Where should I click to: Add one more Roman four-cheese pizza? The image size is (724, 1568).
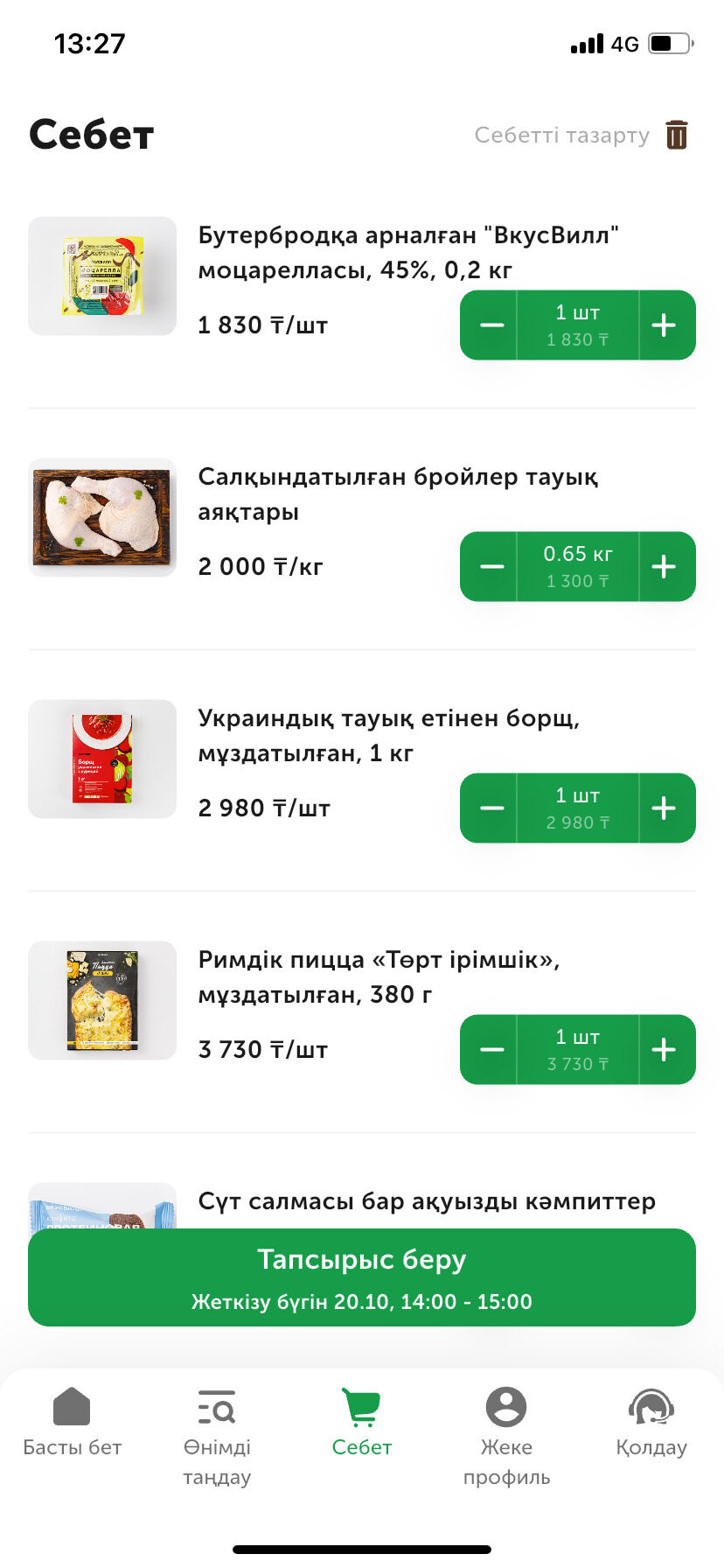(x=665, y=1050)
